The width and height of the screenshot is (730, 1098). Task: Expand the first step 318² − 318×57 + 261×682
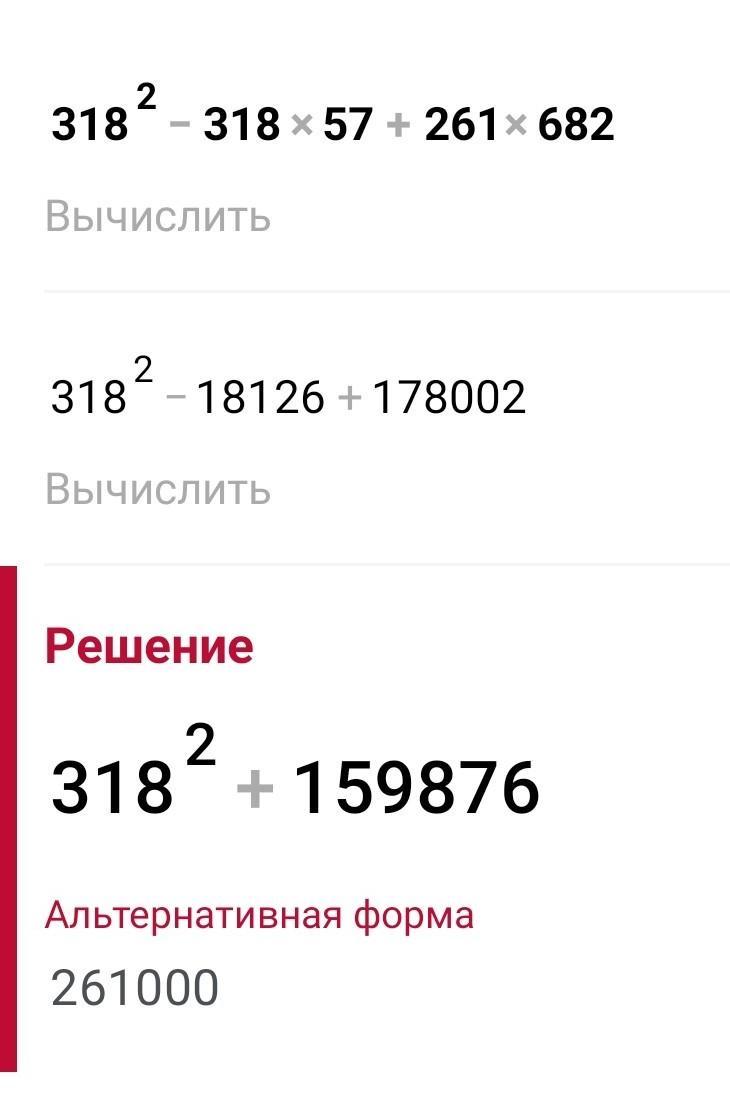tap(332, 125)
